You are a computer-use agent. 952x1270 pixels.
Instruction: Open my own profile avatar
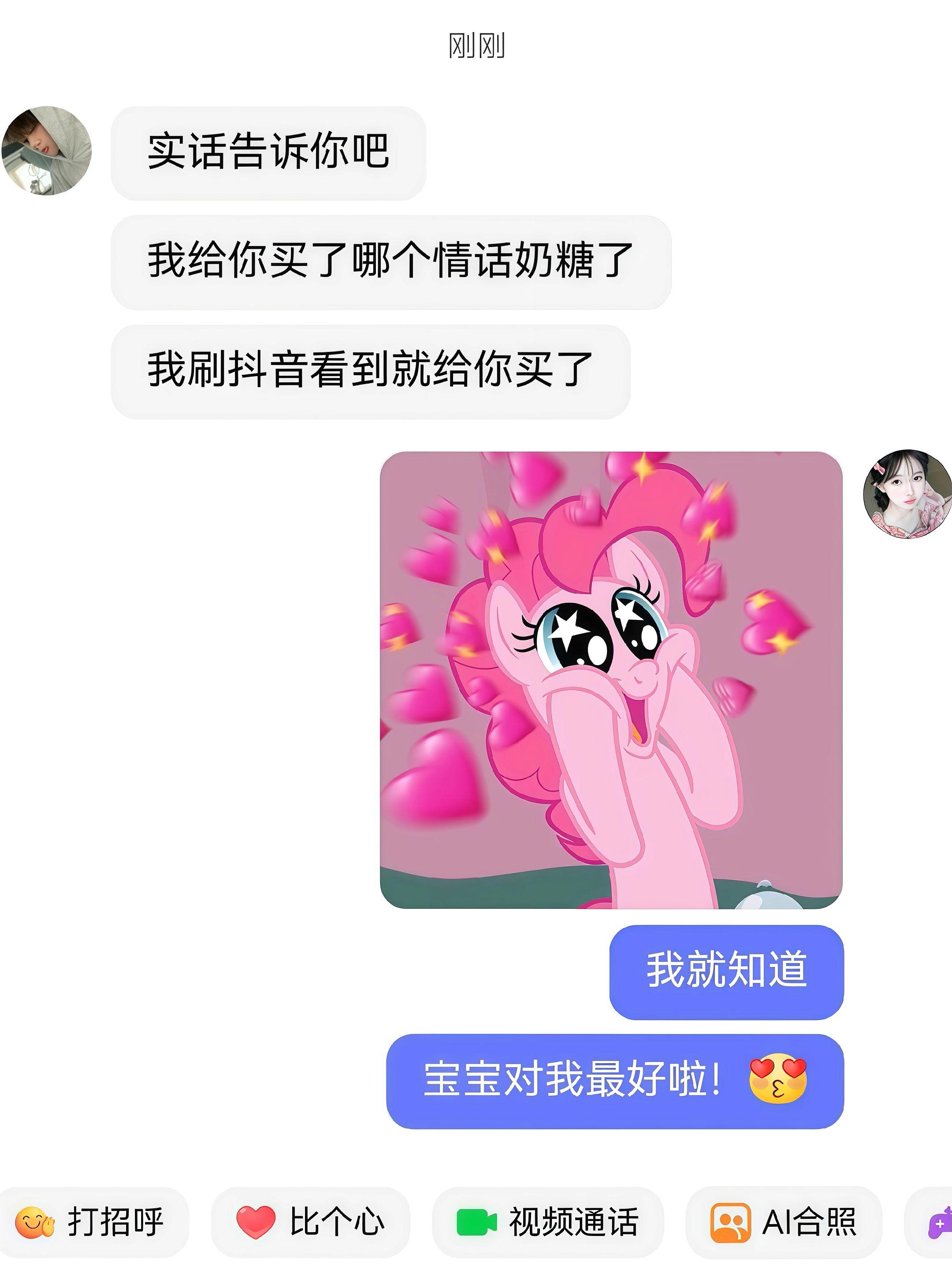(x=907, y=494)
